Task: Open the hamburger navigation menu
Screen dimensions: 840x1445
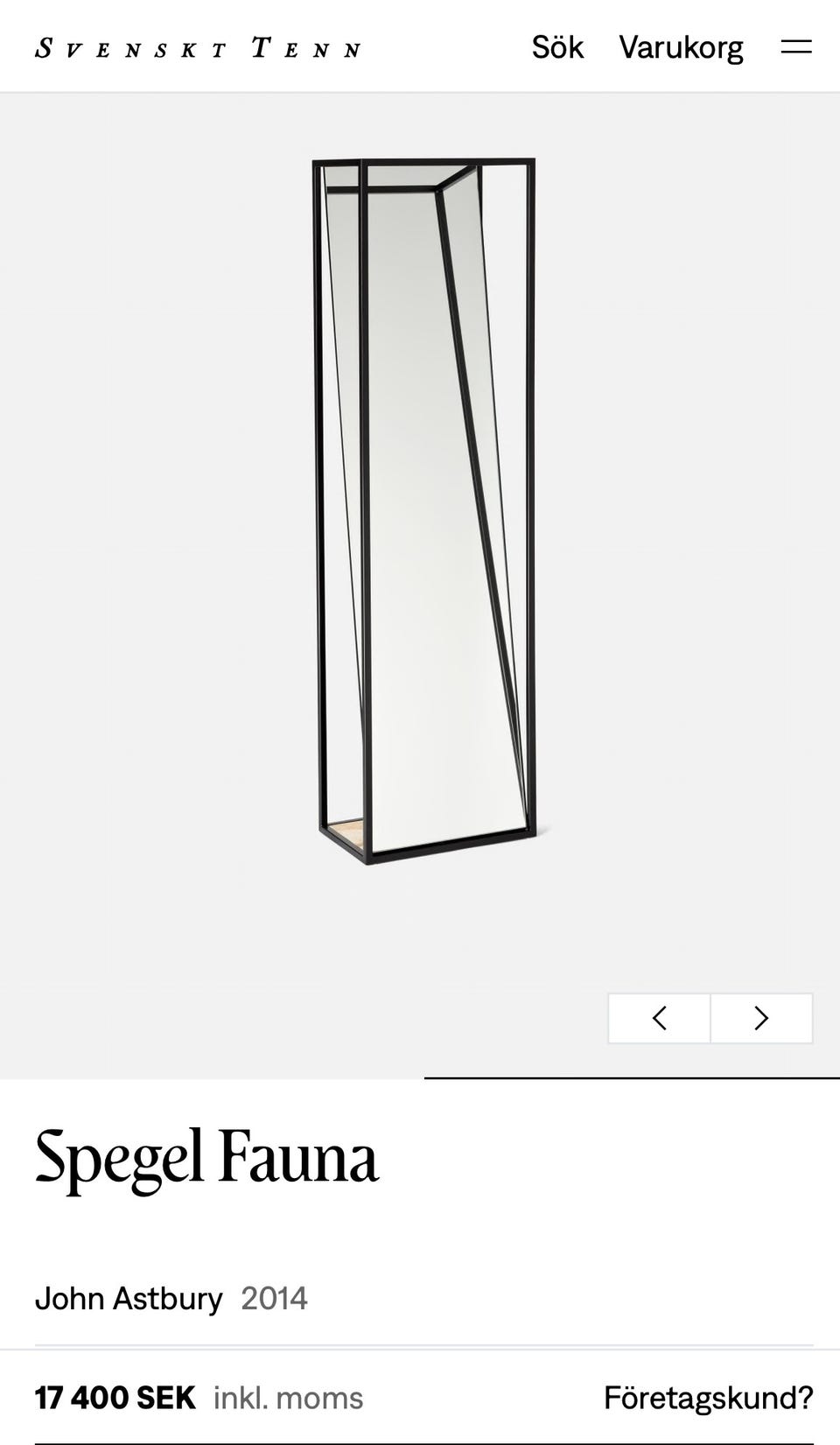Action: click(795, 46)
